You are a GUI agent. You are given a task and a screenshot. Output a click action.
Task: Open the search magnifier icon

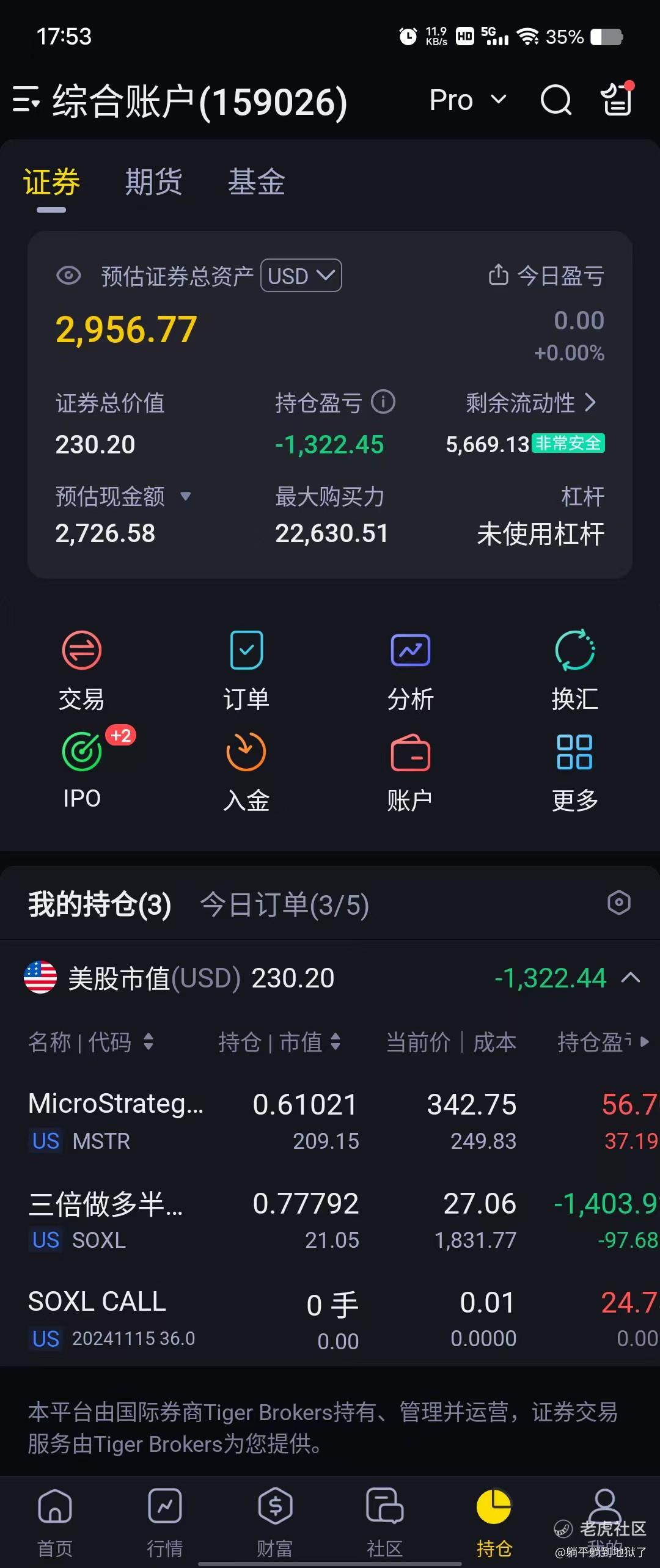tap(555, 100)
